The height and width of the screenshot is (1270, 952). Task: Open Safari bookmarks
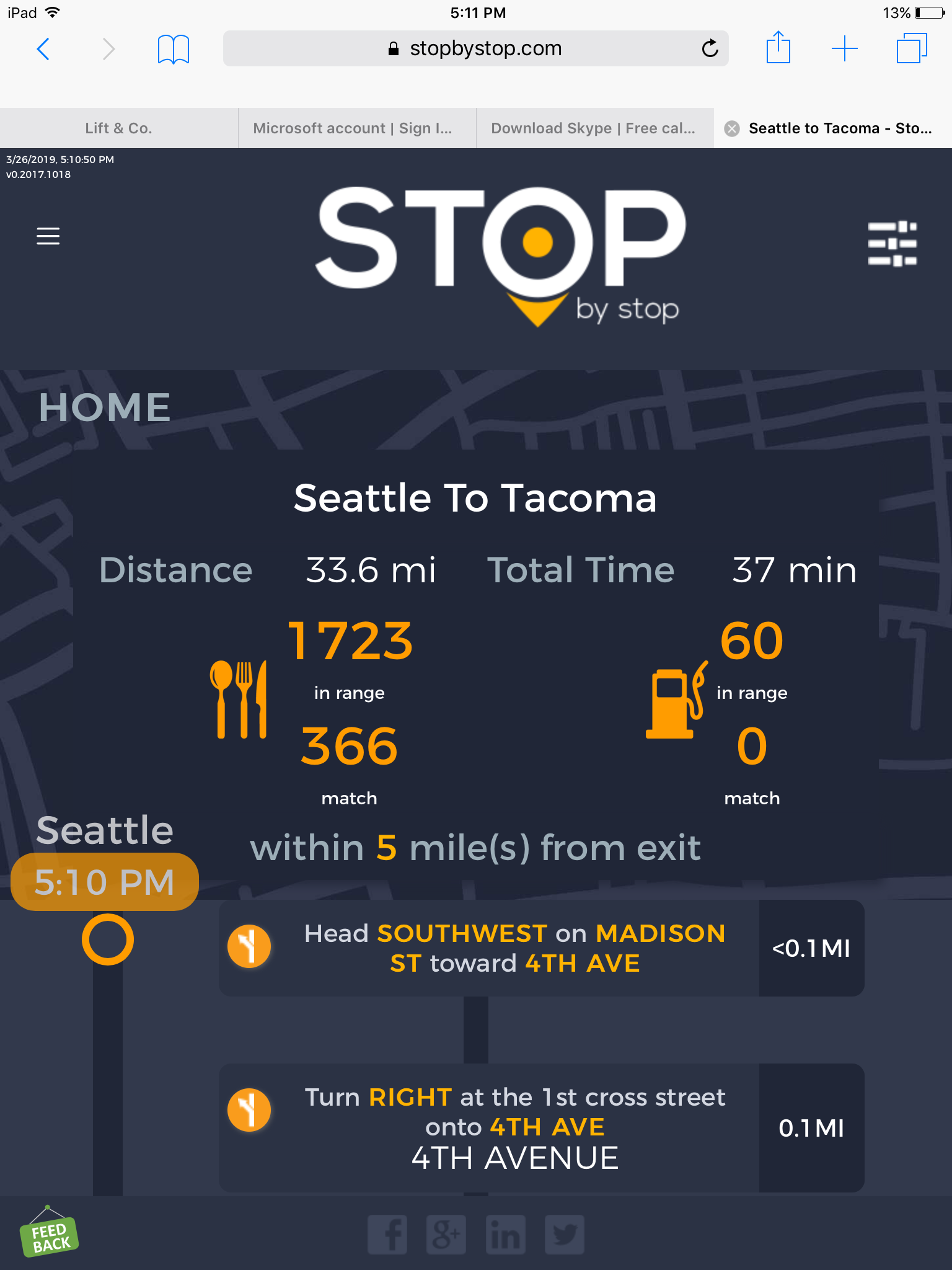point(173,48)
